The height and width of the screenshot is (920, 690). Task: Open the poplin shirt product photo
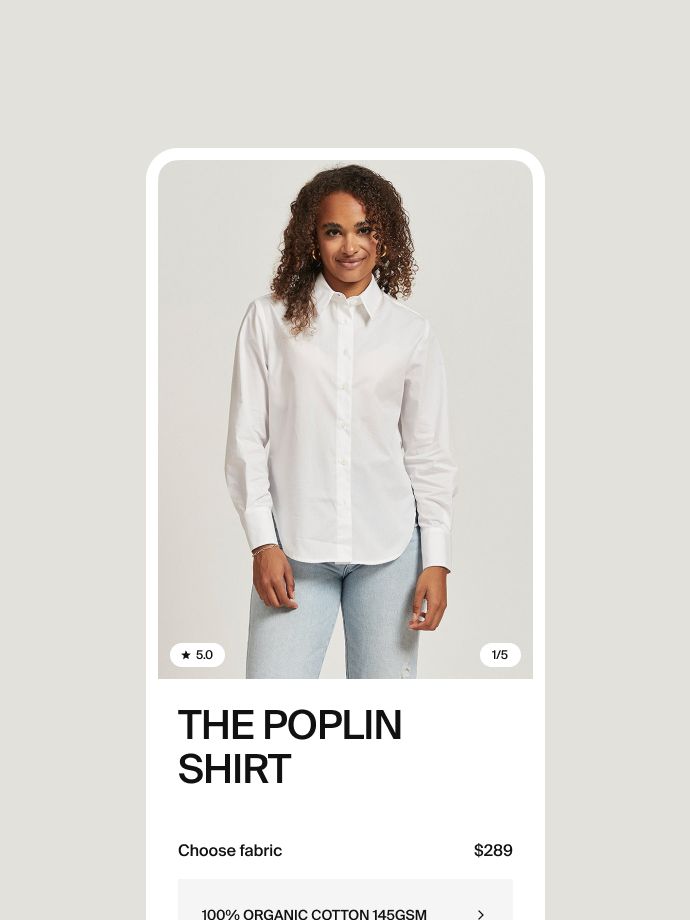pos(345,419)
